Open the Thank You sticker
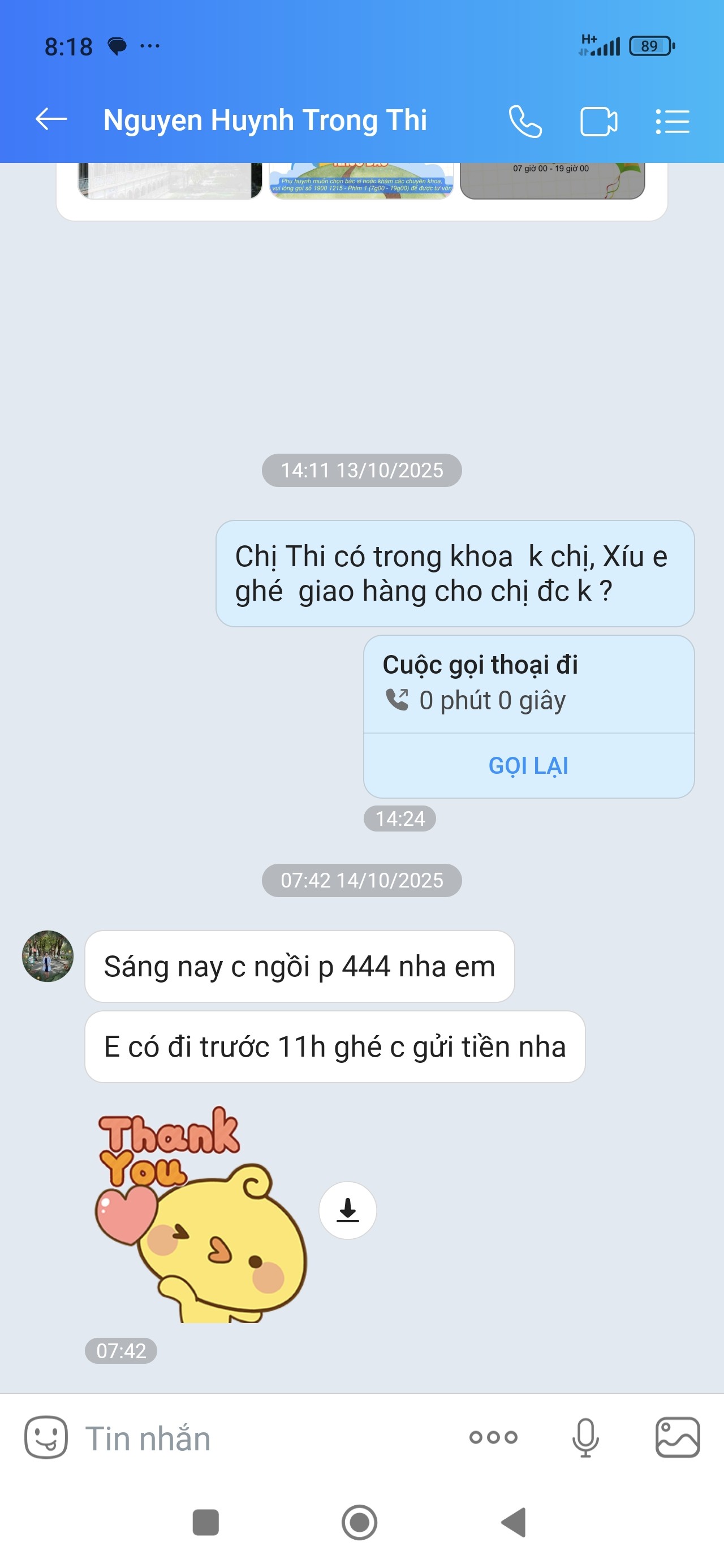The height and width of the screenshot is (1568, 724). [x=201, y=1214]
